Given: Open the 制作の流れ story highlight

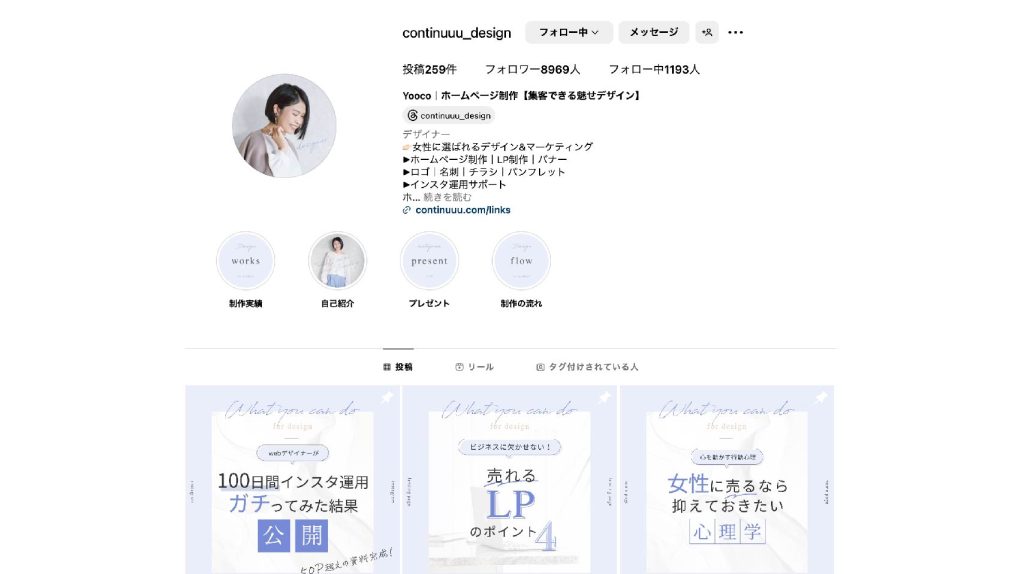Looking at the screenshot, I should point(522,261).
